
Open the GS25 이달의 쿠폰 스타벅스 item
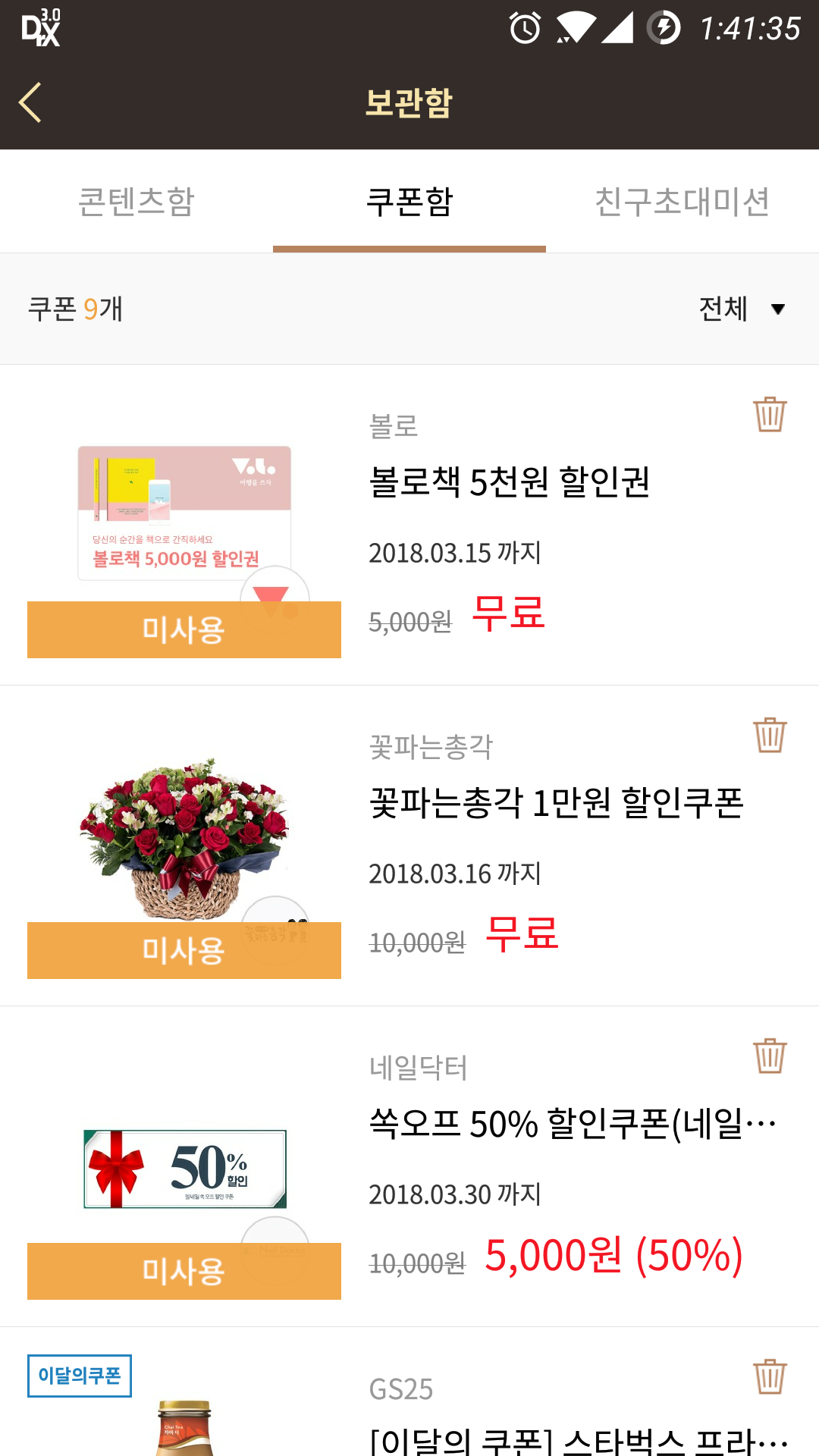click(576, 1437)
